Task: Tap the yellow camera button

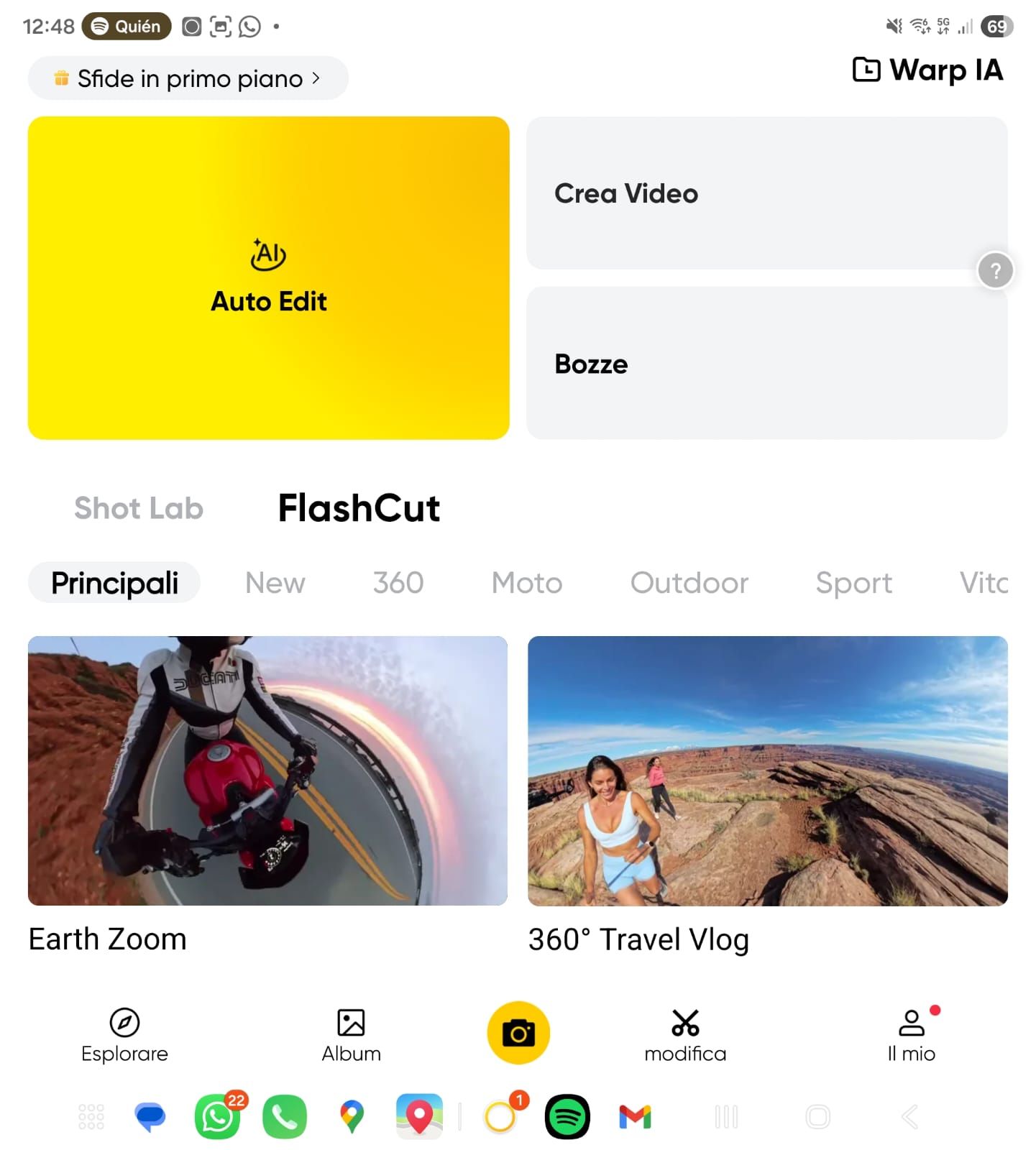Action: click(x=518, y=1033)
